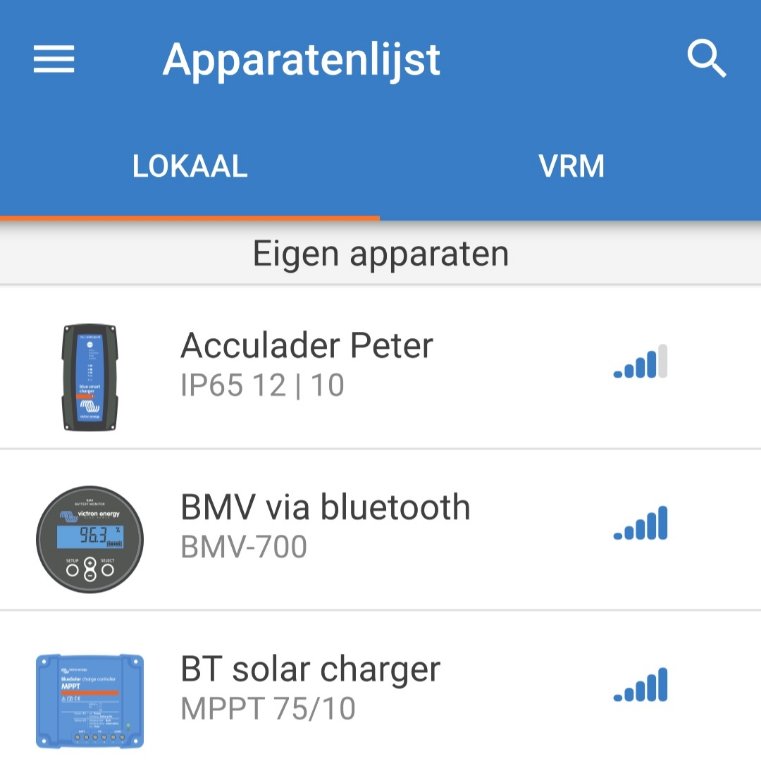Open the hamburger navigation menu

[54, 60]
